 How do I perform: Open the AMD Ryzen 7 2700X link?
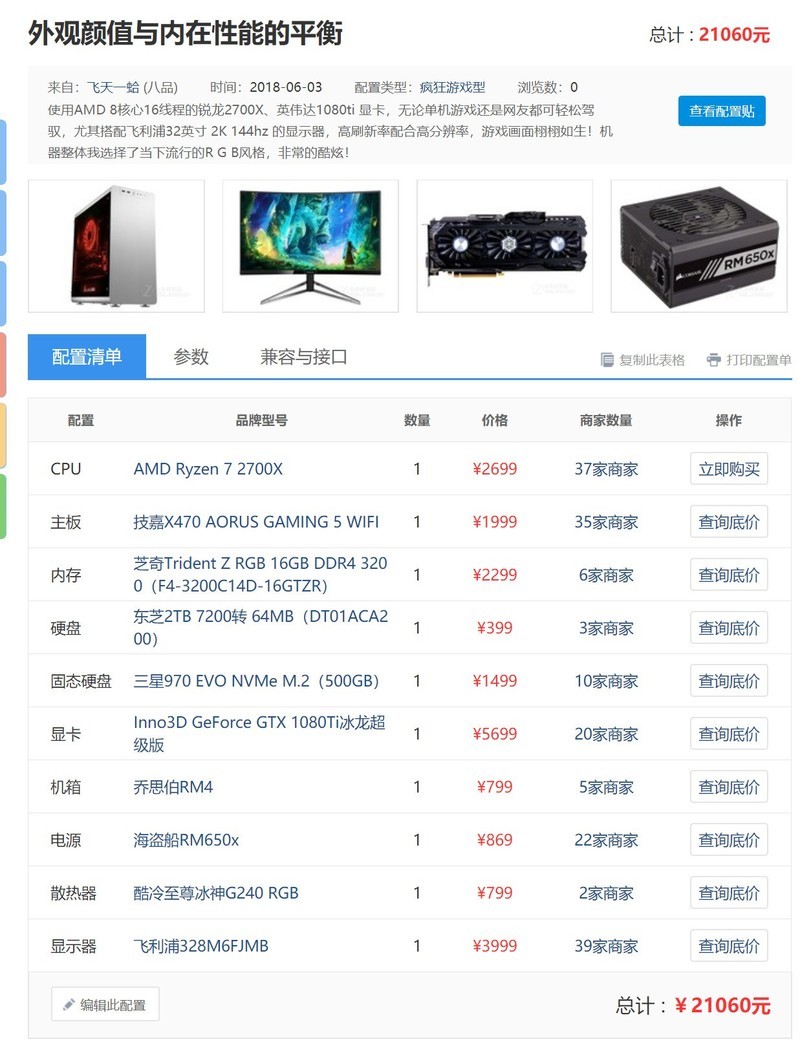pos(208,469)
